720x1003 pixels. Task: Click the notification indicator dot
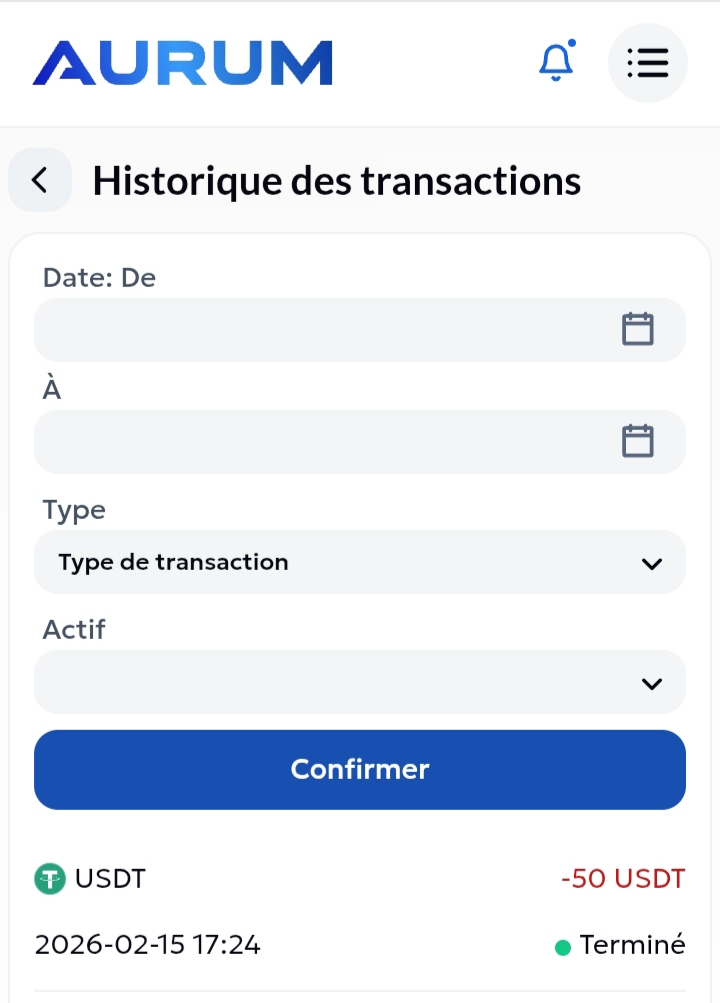coord(572,43)
